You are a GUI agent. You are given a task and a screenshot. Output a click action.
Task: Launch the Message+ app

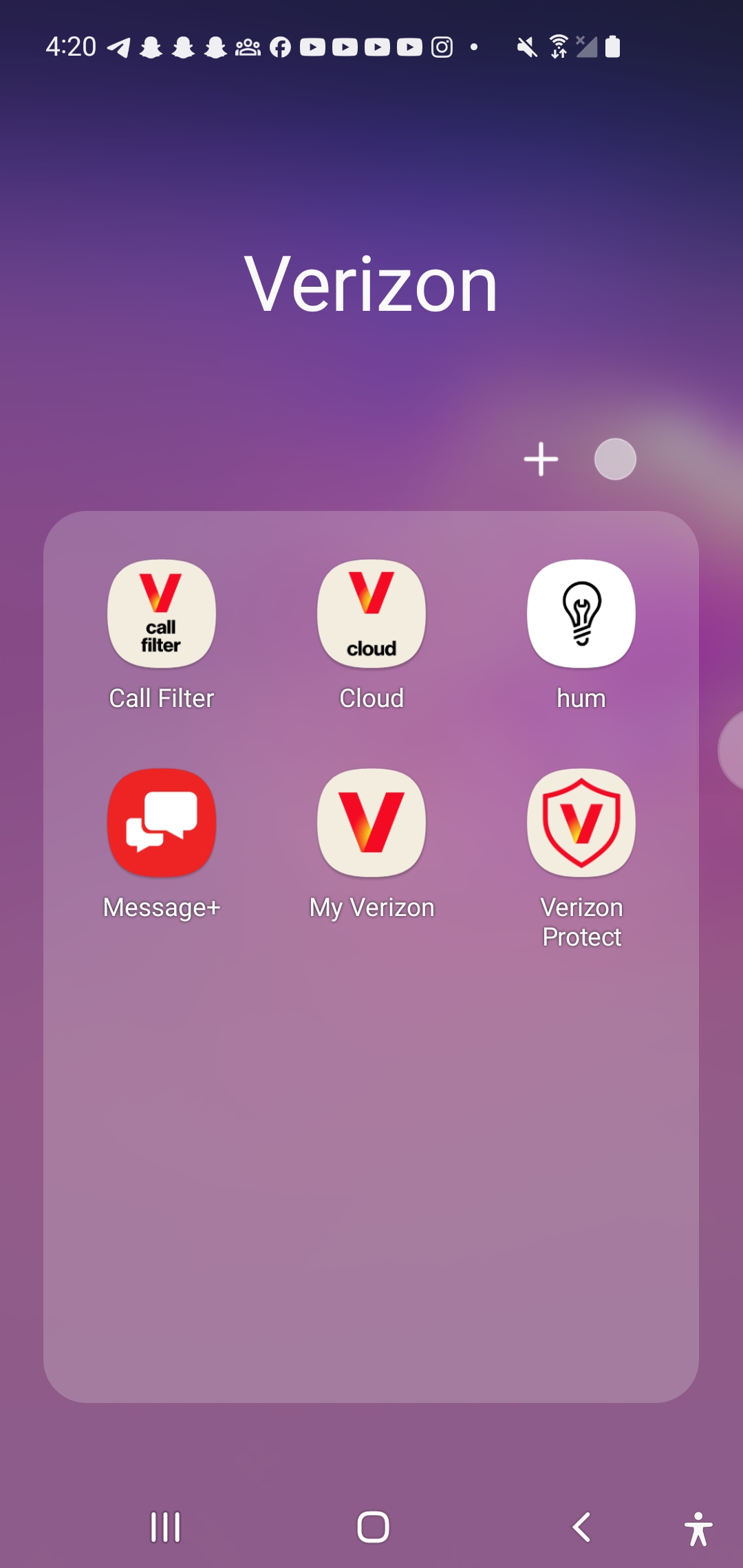[x=162, y=823]
